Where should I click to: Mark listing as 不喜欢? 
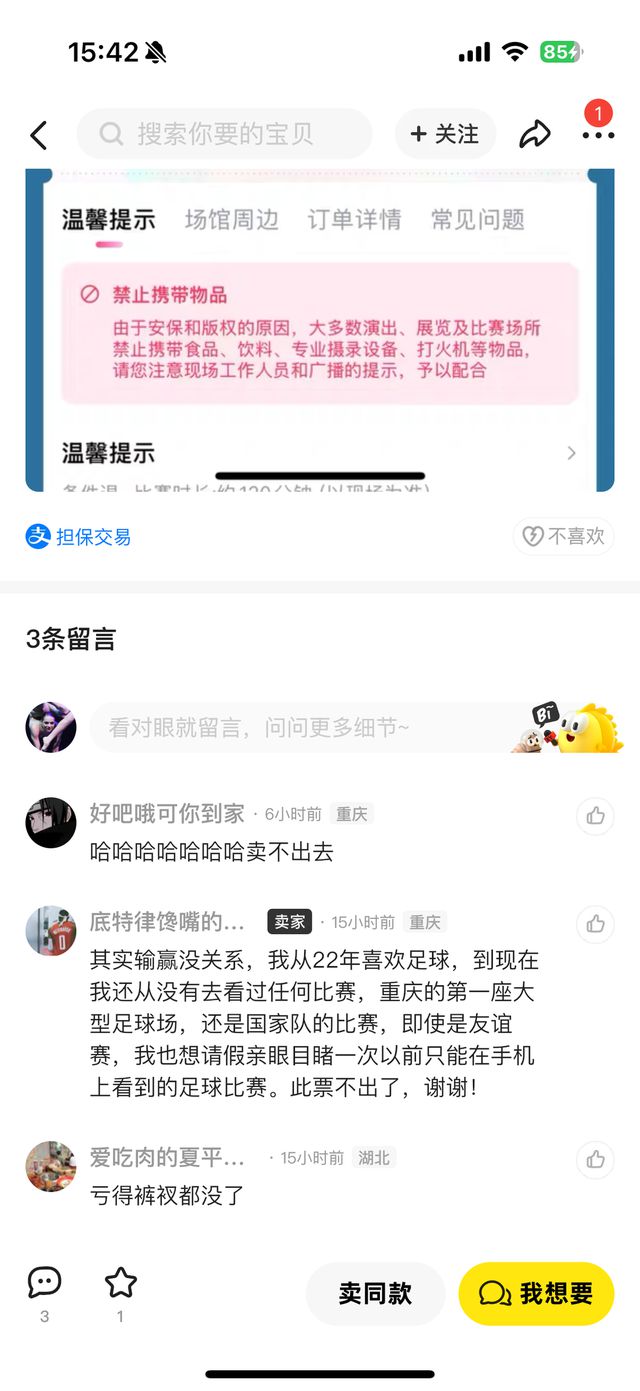pyautogui.click(x=564, y=537)
